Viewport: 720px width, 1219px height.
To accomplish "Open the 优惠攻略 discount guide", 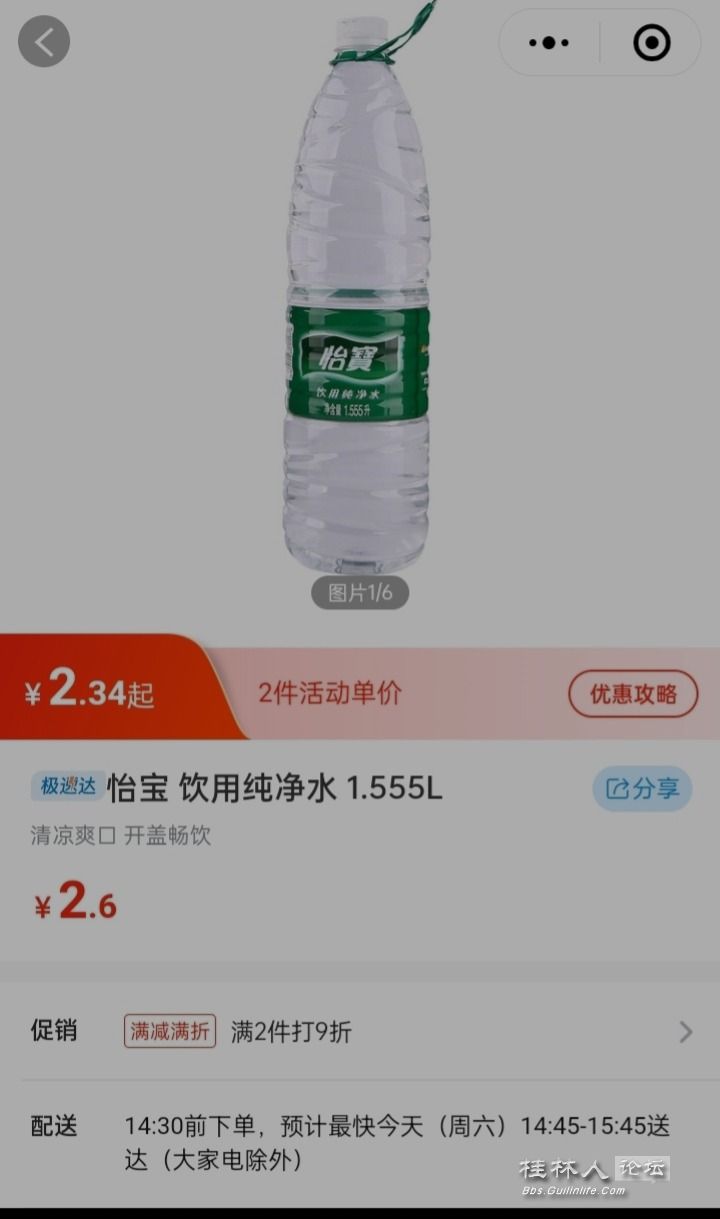I will coord(633,693).
